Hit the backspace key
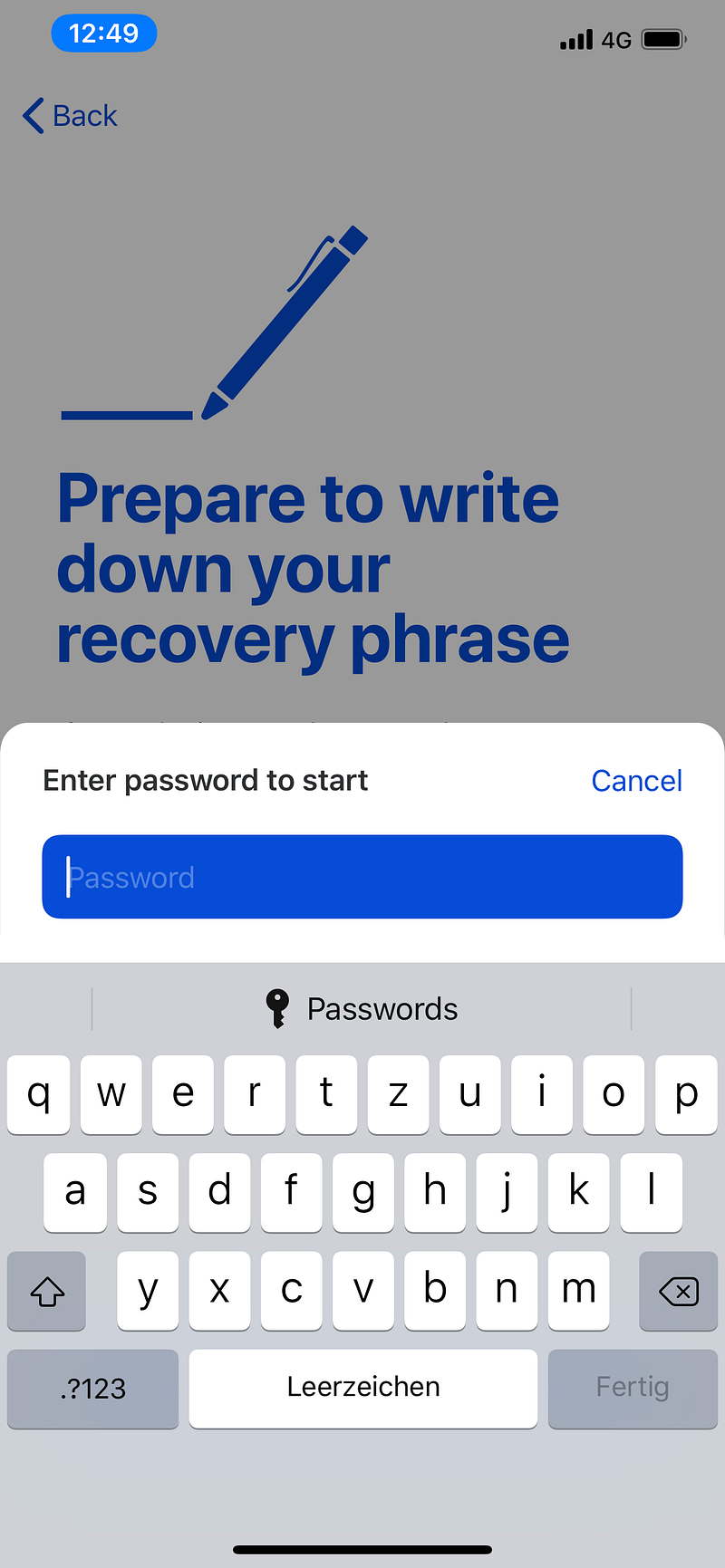This screenshot has height=1568, width=725. 678,1291
